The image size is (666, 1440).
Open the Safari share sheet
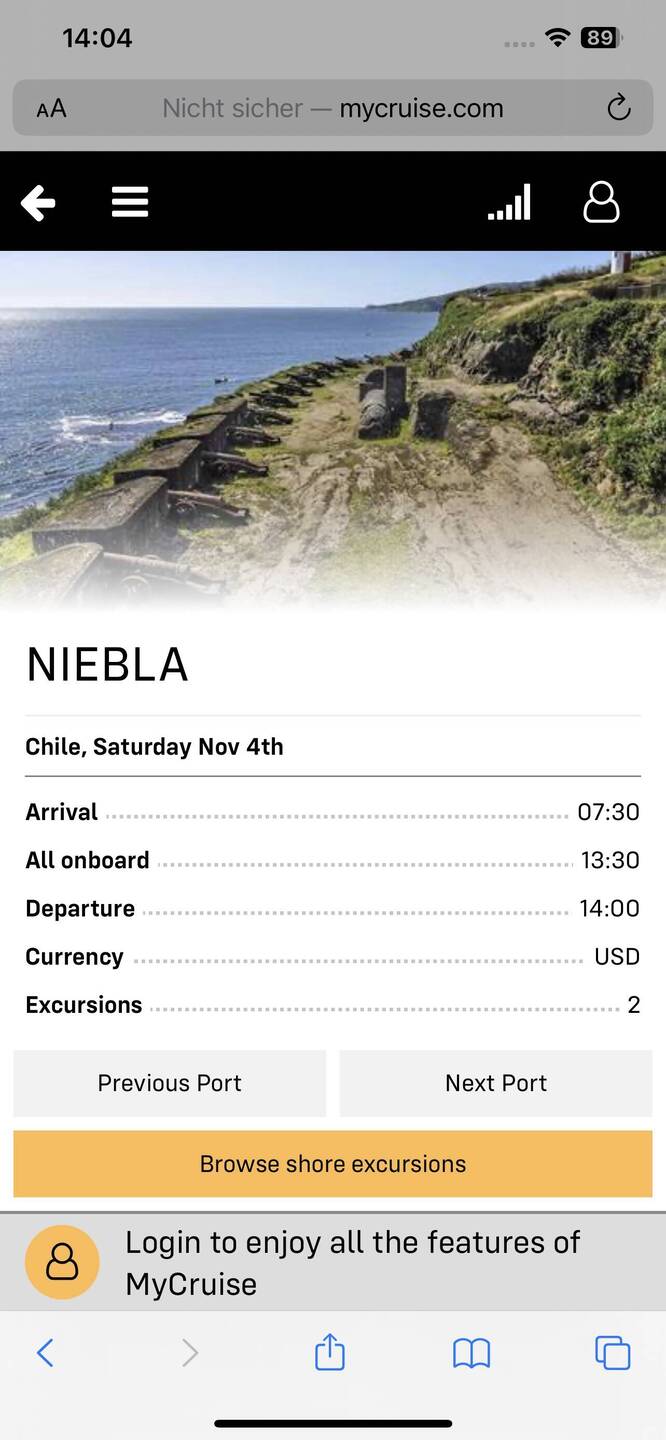click(x=330, y=1353)
